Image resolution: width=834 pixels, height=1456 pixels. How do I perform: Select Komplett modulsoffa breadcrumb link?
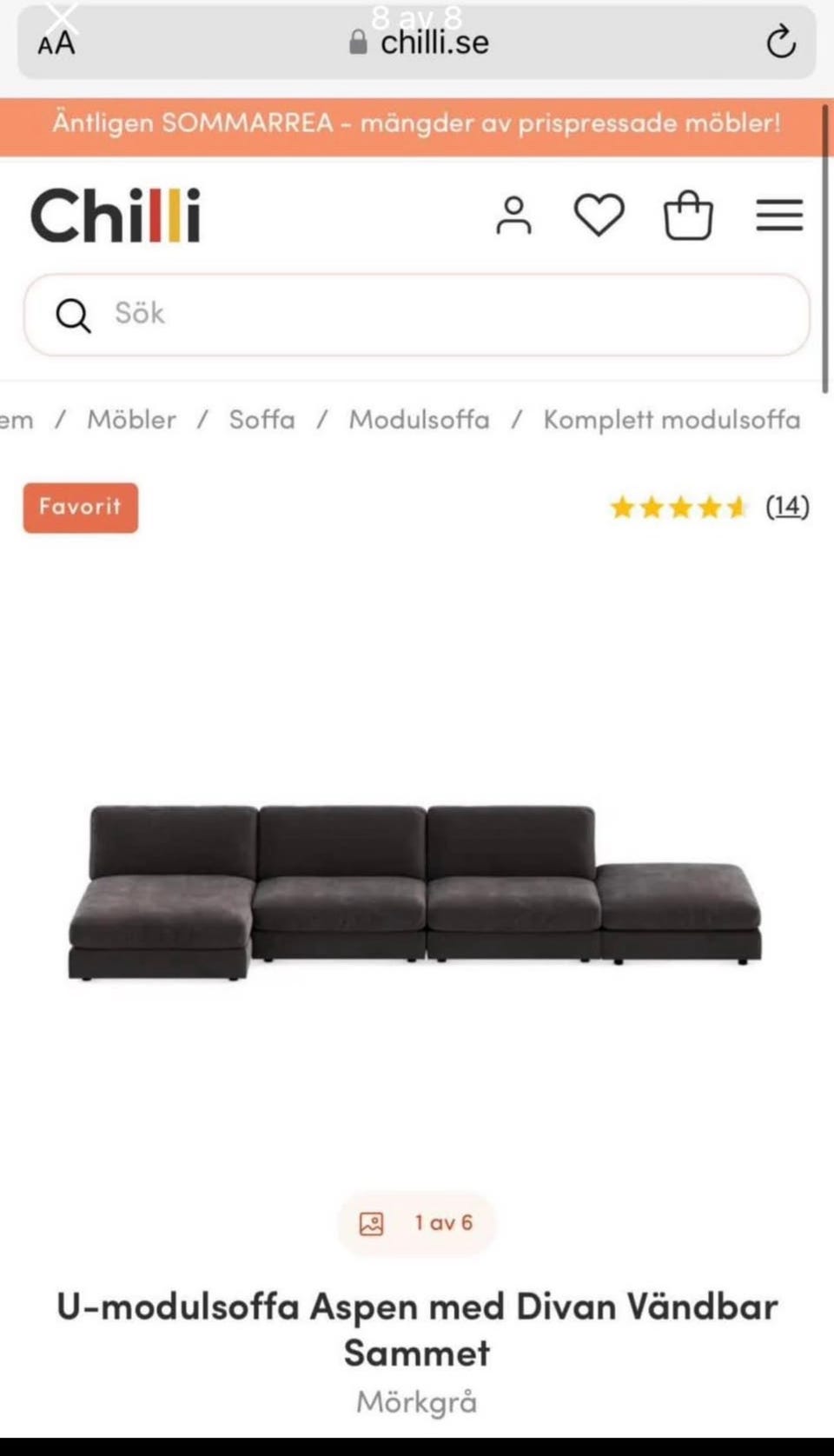tap(671, 420)
